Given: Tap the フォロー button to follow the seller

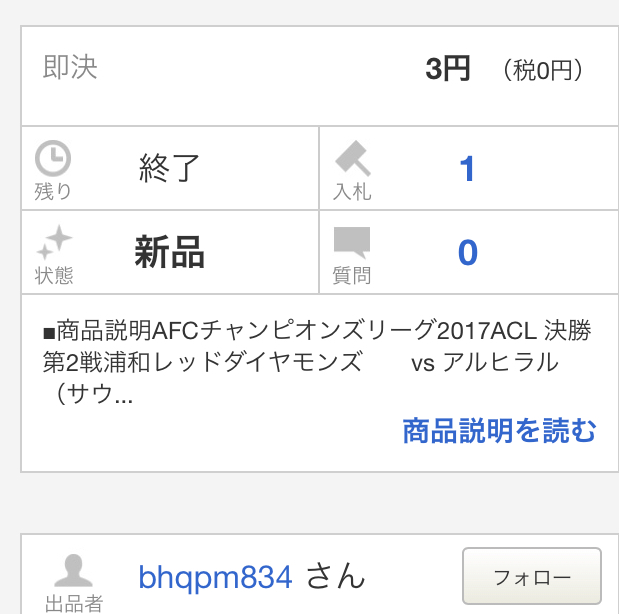Looking at the screenshot, I should [532, 576].
